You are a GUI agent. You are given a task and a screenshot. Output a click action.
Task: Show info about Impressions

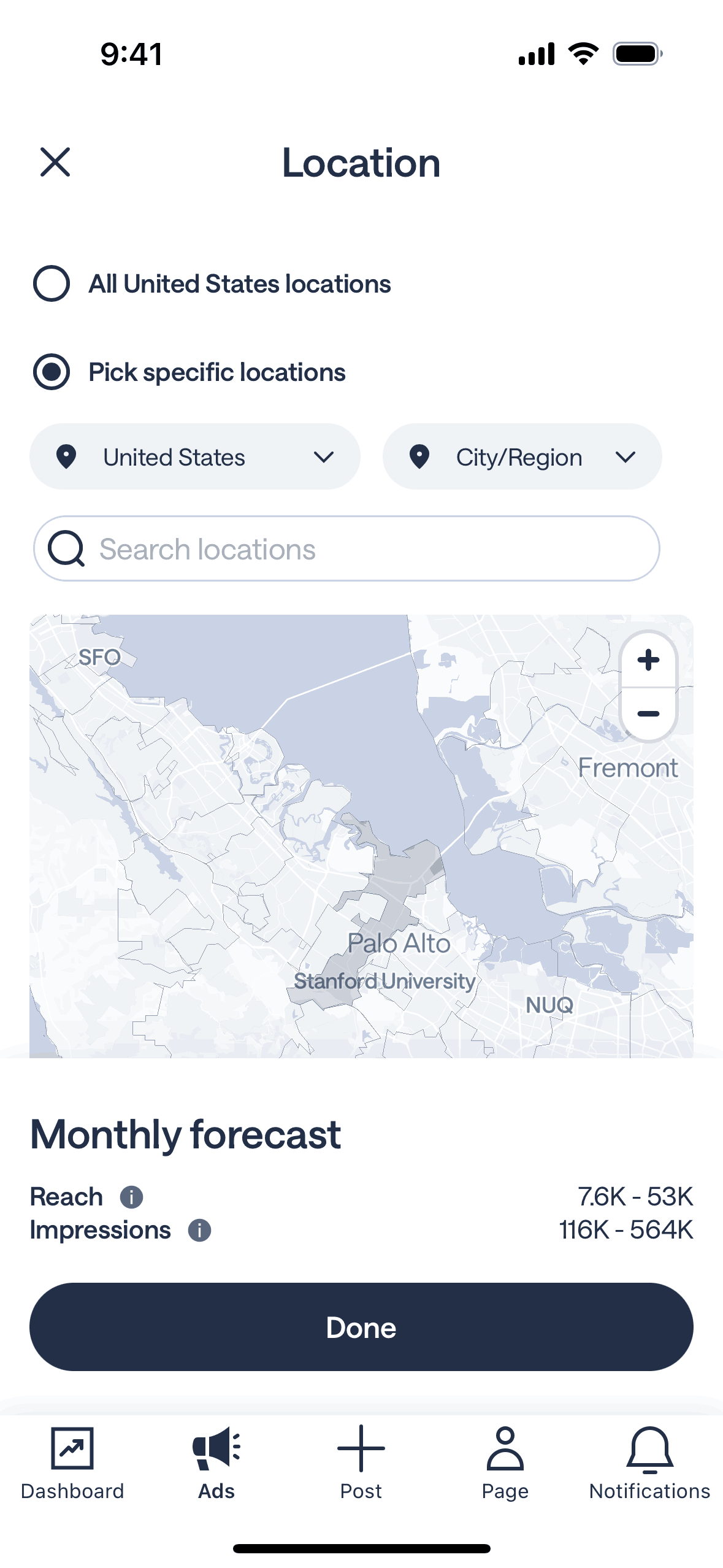tap(199, 1230)
